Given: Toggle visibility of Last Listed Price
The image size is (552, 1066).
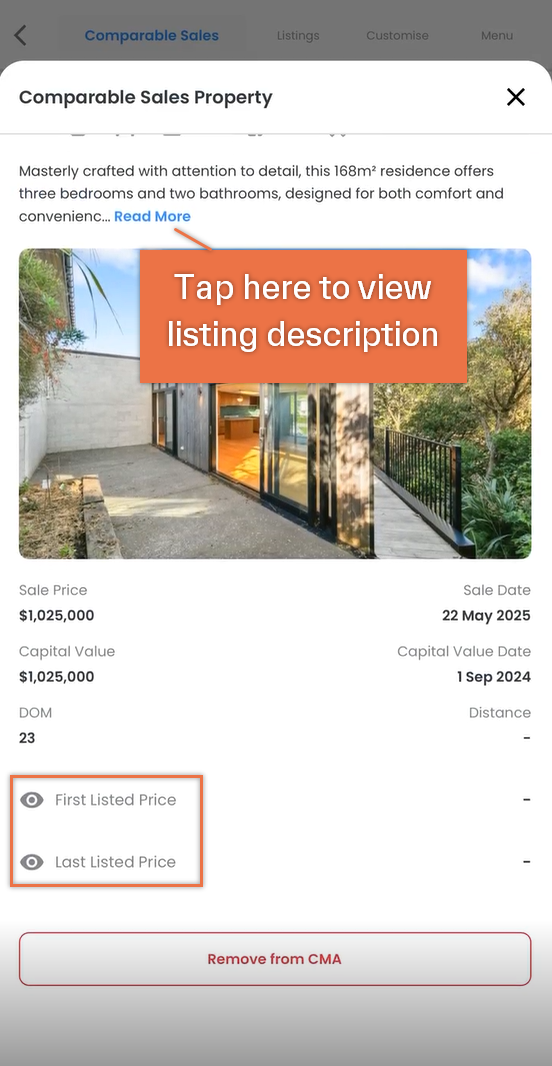Looking at the screenshot, I should pyautogui.click(x=31, y=862).
